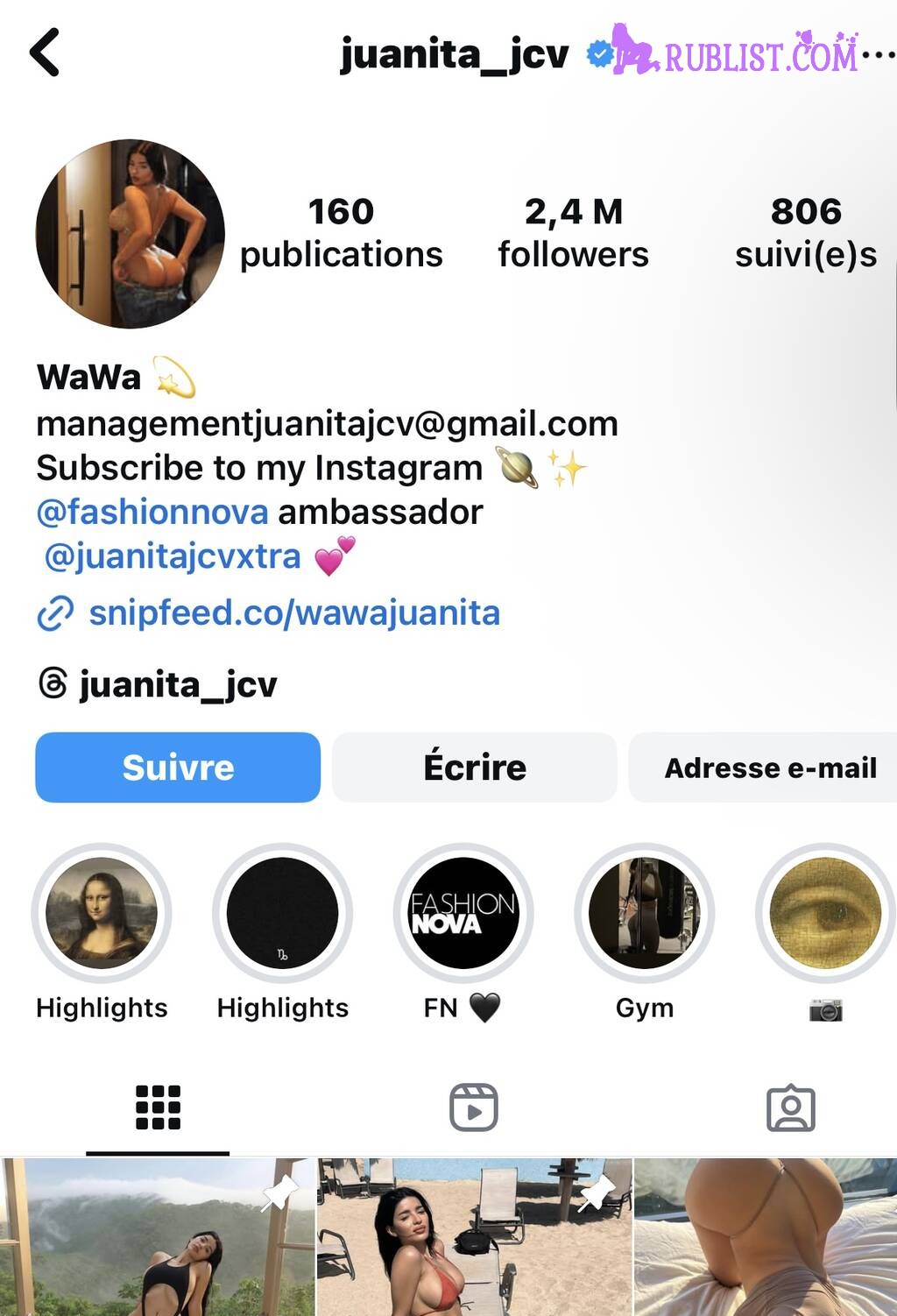897x1316 pixels.
Task: View the 806 suivi(e)s list
Action: pos(805,232)
